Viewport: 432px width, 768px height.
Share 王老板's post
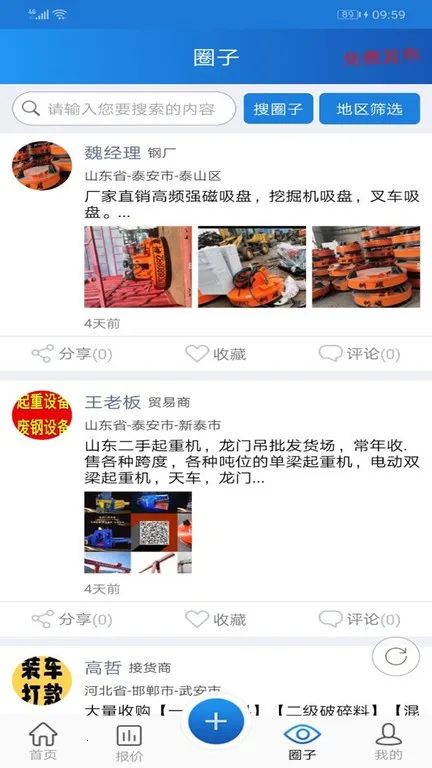(x=72, y=620)
